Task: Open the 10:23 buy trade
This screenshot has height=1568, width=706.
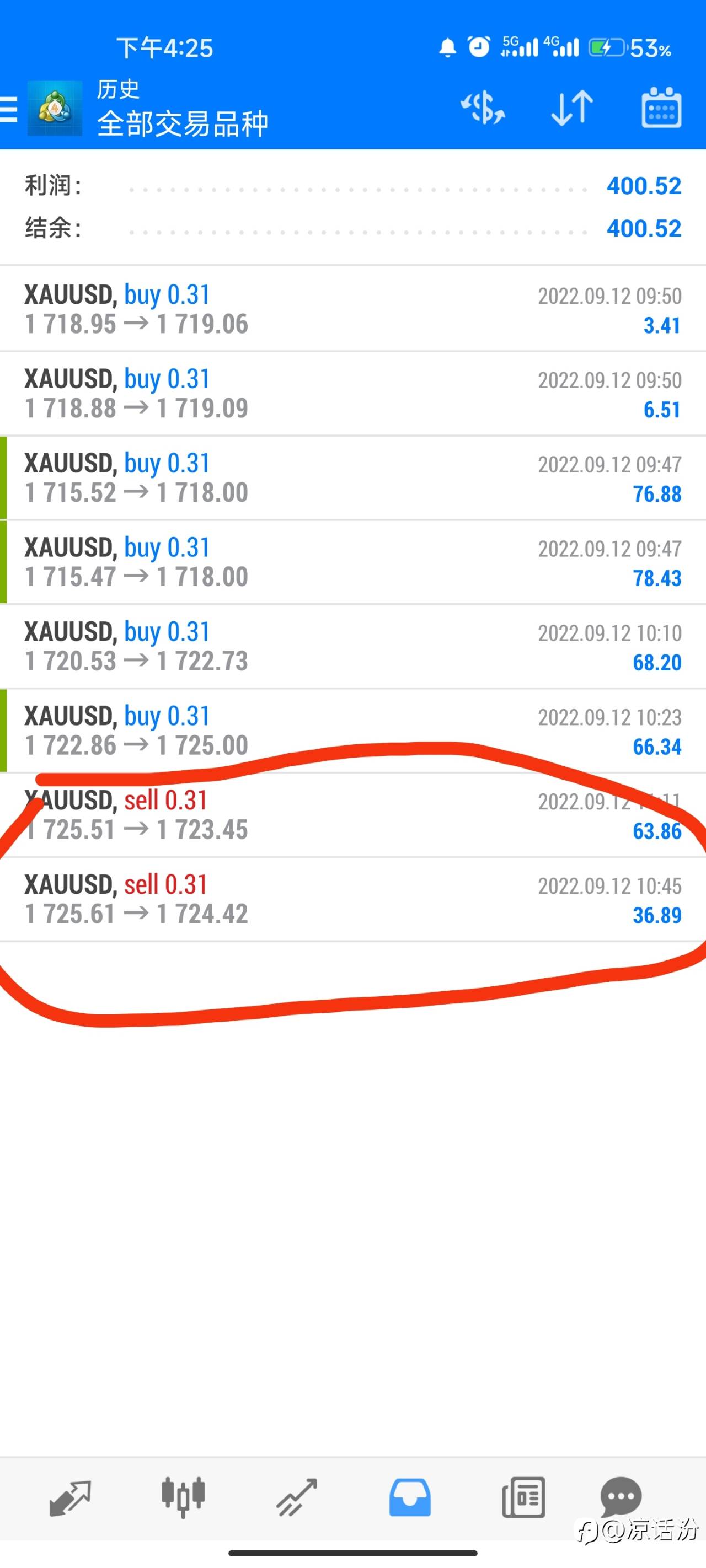Action: point(352,731)
